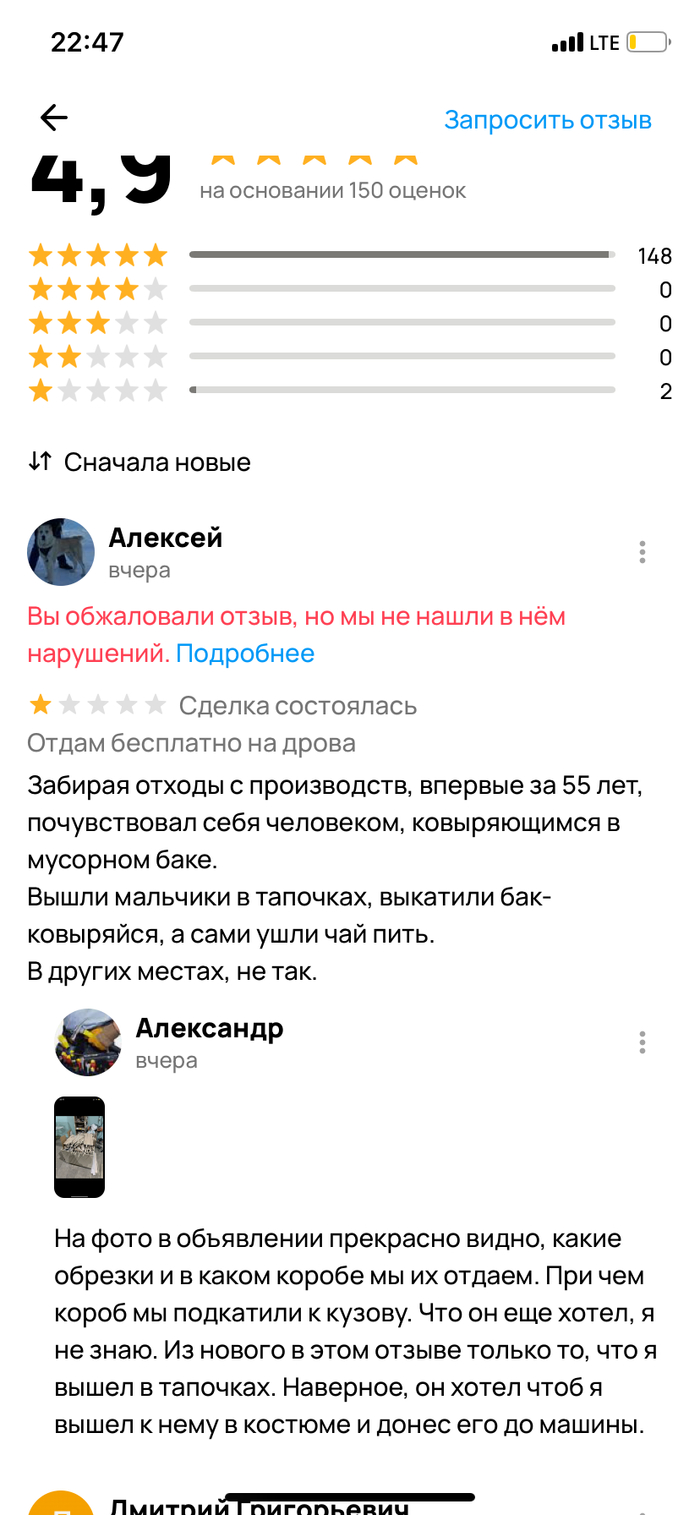View the photo attached to Александр's reply
The height and width of the screenshot is (1515, 700).
click(x=79, y=1147)
